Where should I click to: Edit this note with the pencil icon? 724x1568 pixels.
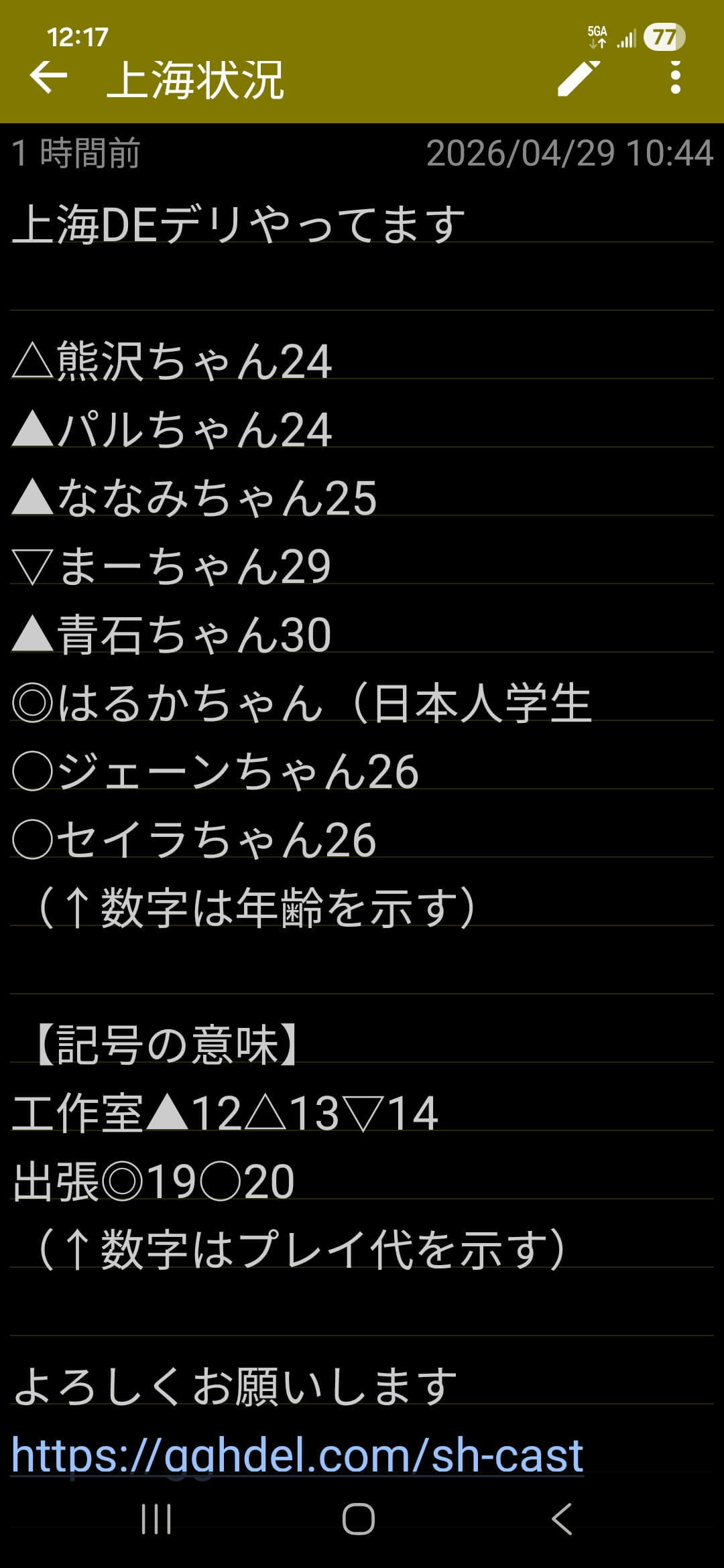(579, 78)
